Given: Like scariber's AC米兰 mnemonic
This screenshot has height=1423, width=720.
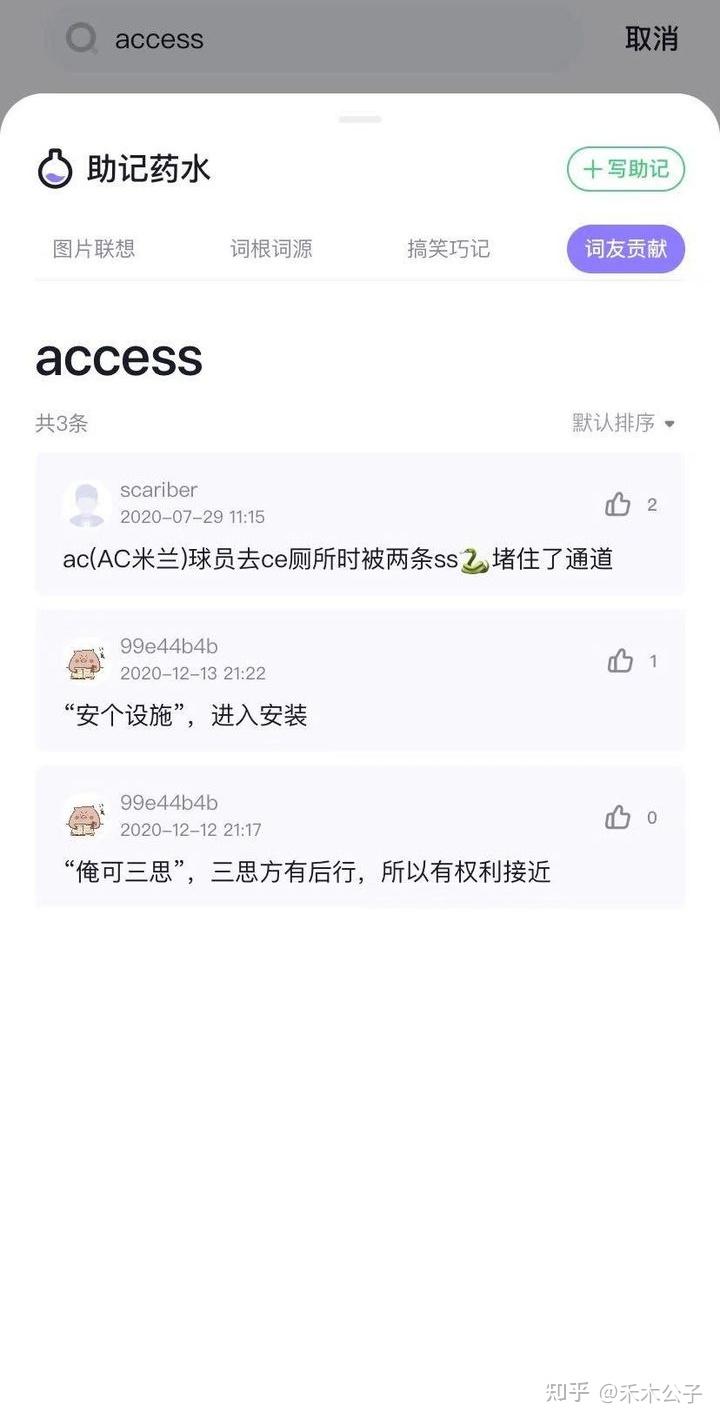Looking at the screenshot, I should (619, 505).
